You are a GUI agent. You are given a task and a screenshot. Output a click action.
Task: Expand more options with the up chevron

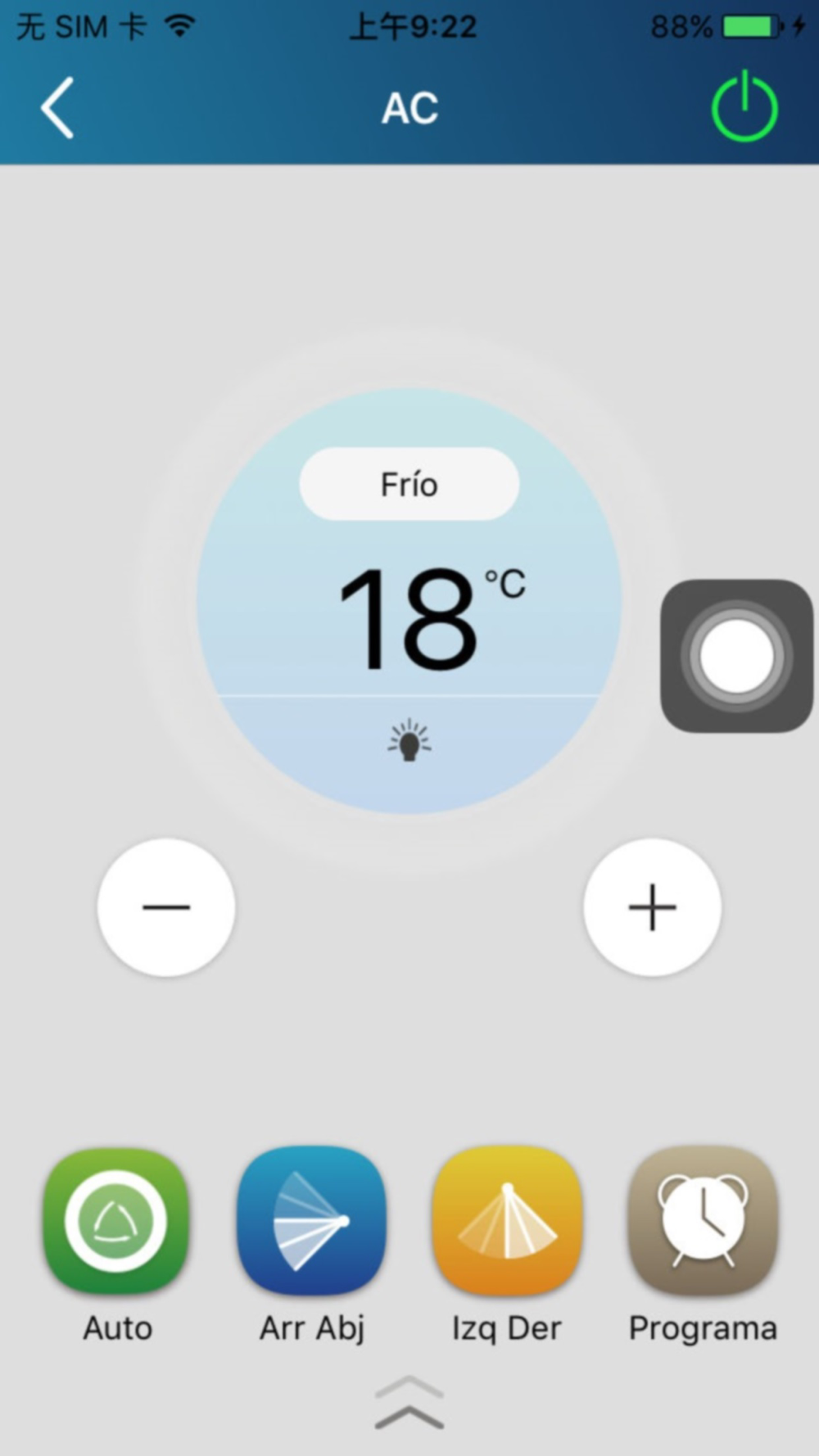(409, 1403)
